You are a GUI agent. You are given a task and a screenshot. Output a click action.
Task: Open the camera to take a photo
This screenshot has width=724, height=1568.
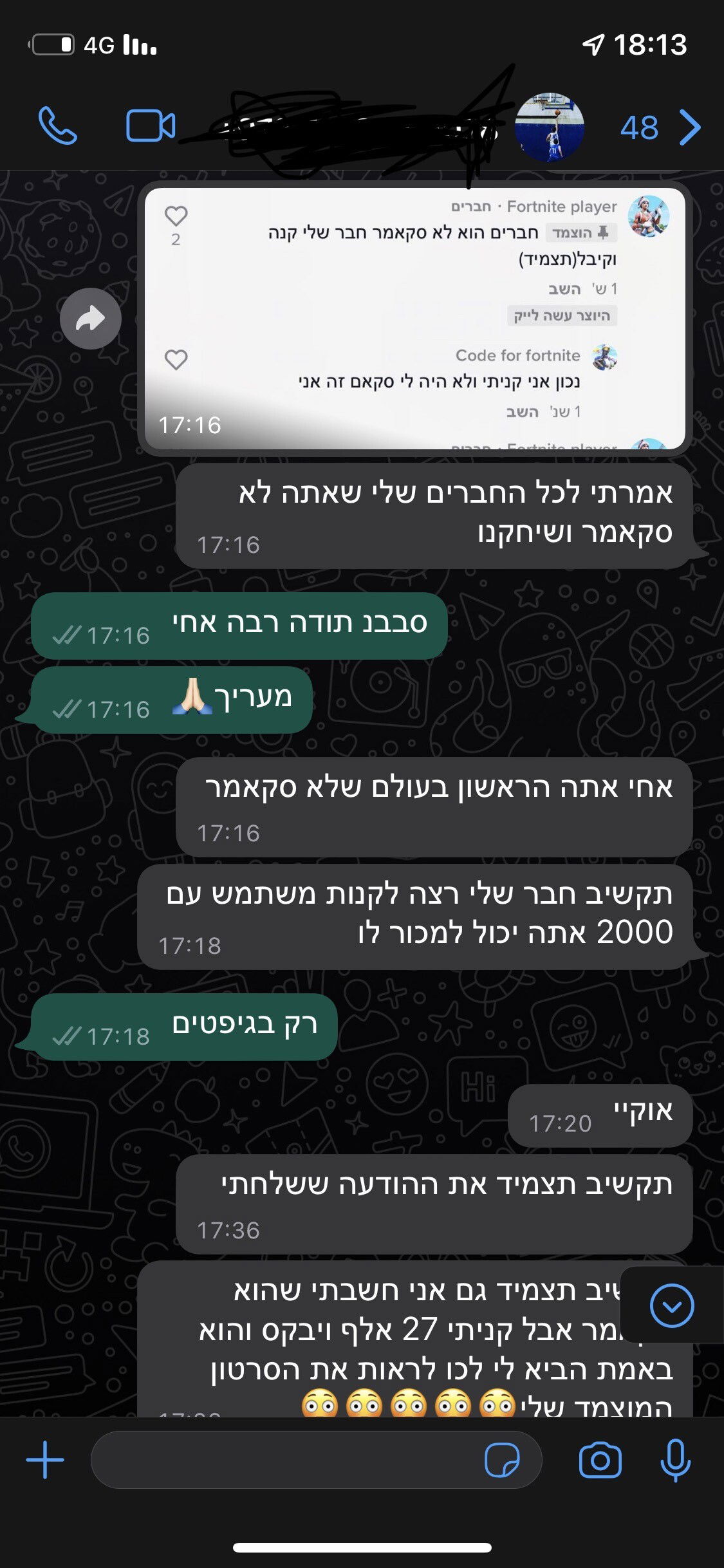tap(600, 1460)
